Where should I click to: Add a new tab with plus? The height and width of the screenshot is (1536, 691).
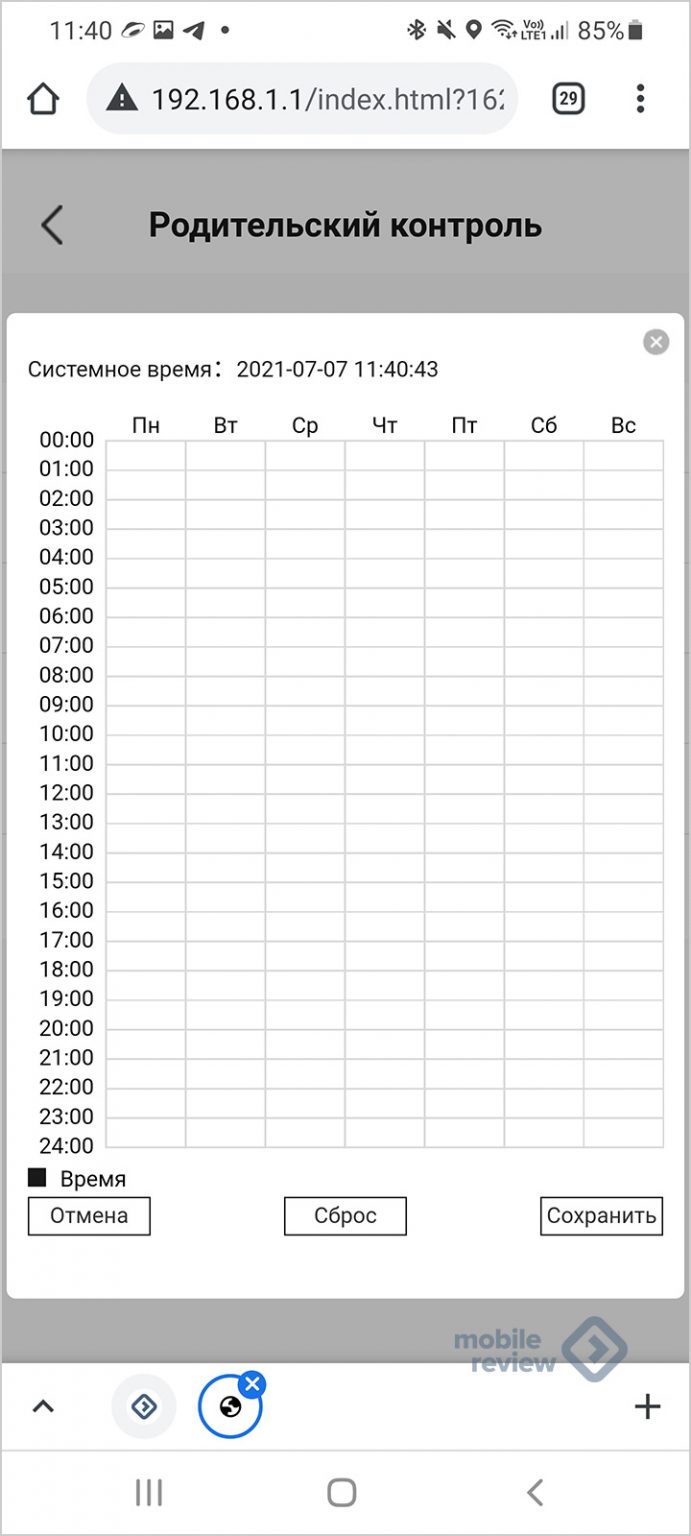click(648, 1407)
